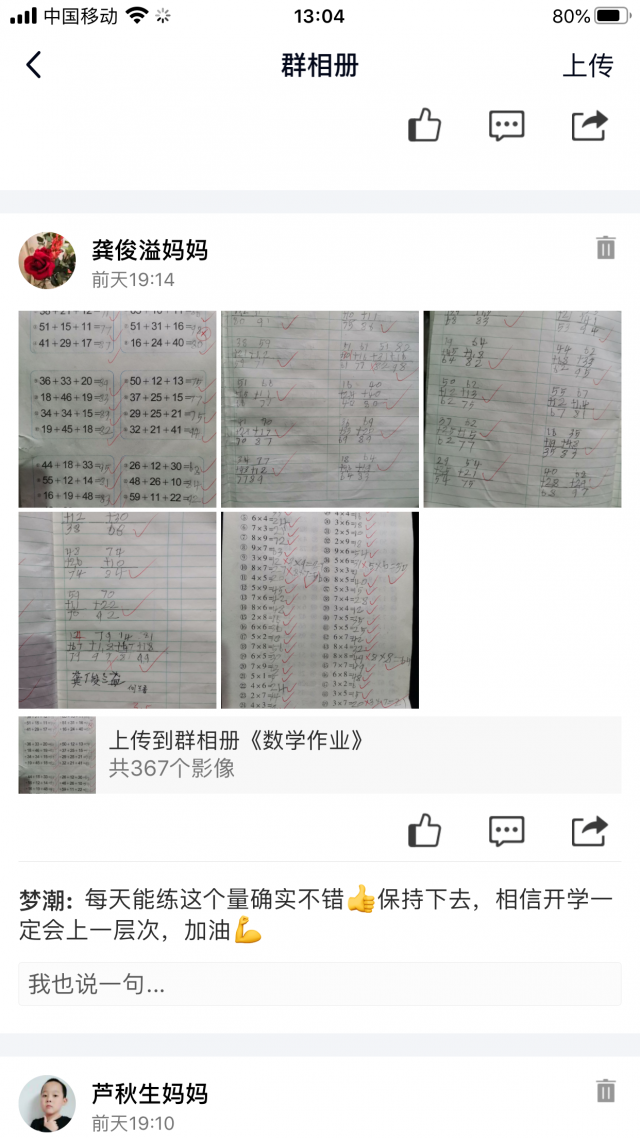View third homework photo in 龚俊溢妈妈's post
Screen dimensions: 640x1138
tap(522, 409)
